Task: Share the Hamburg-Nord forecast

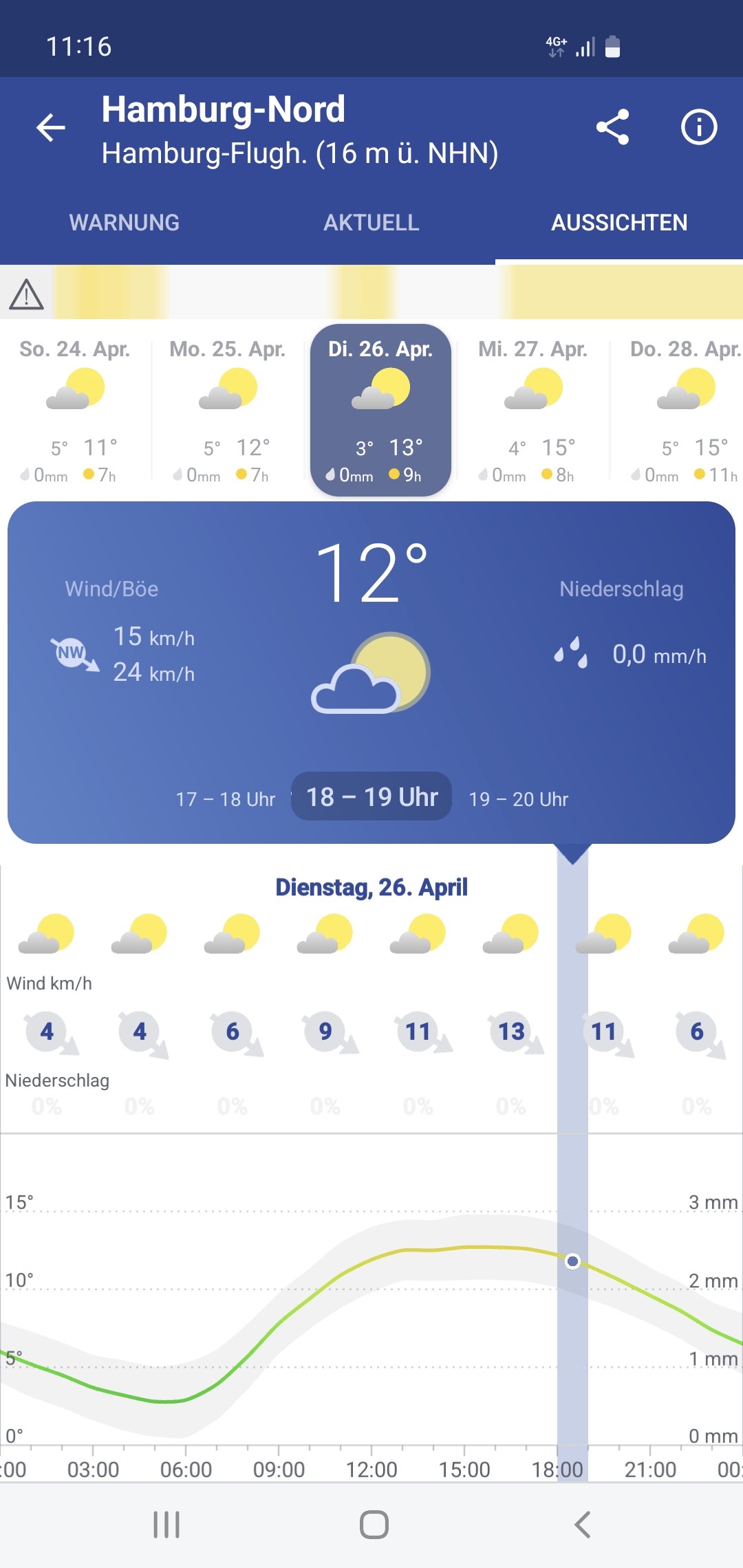Action: click(x=612, y=127)
